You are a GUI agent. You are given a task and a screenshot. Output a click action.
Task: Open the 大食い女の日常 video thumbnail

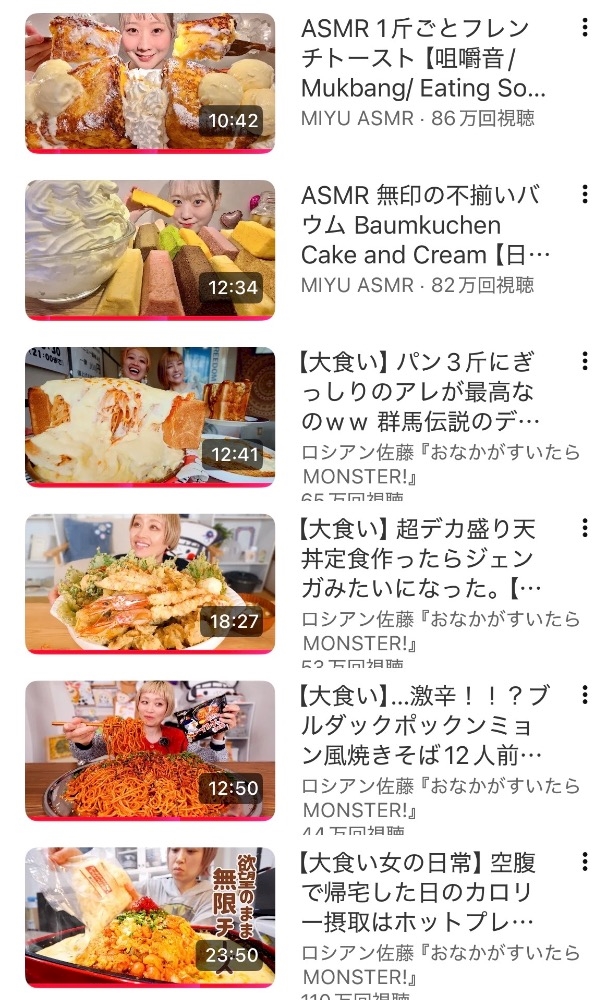(x=150, y=918)
